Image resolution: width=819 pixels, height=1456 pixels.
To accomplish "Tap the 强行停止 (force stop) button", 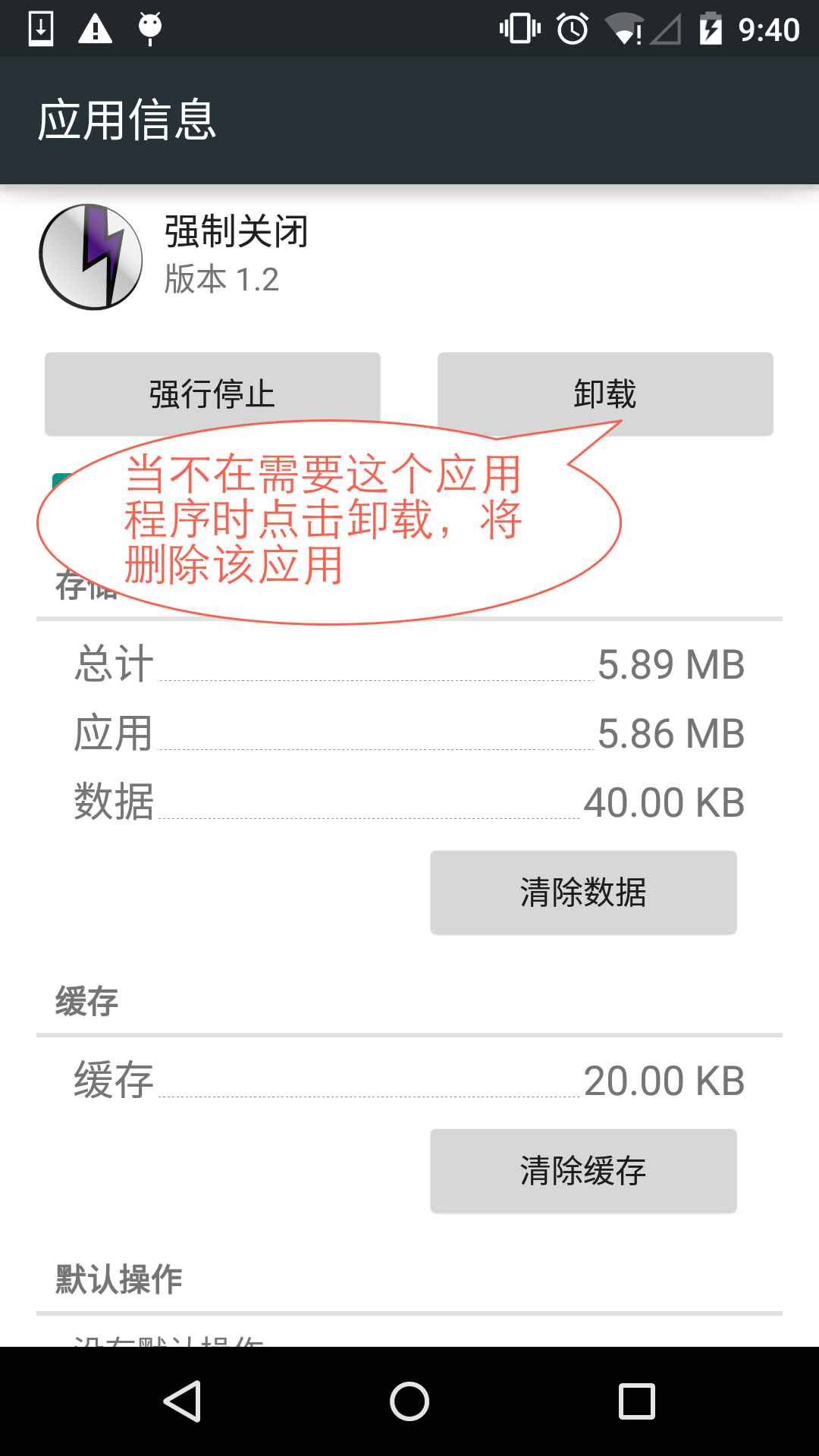I will (212, 393).
